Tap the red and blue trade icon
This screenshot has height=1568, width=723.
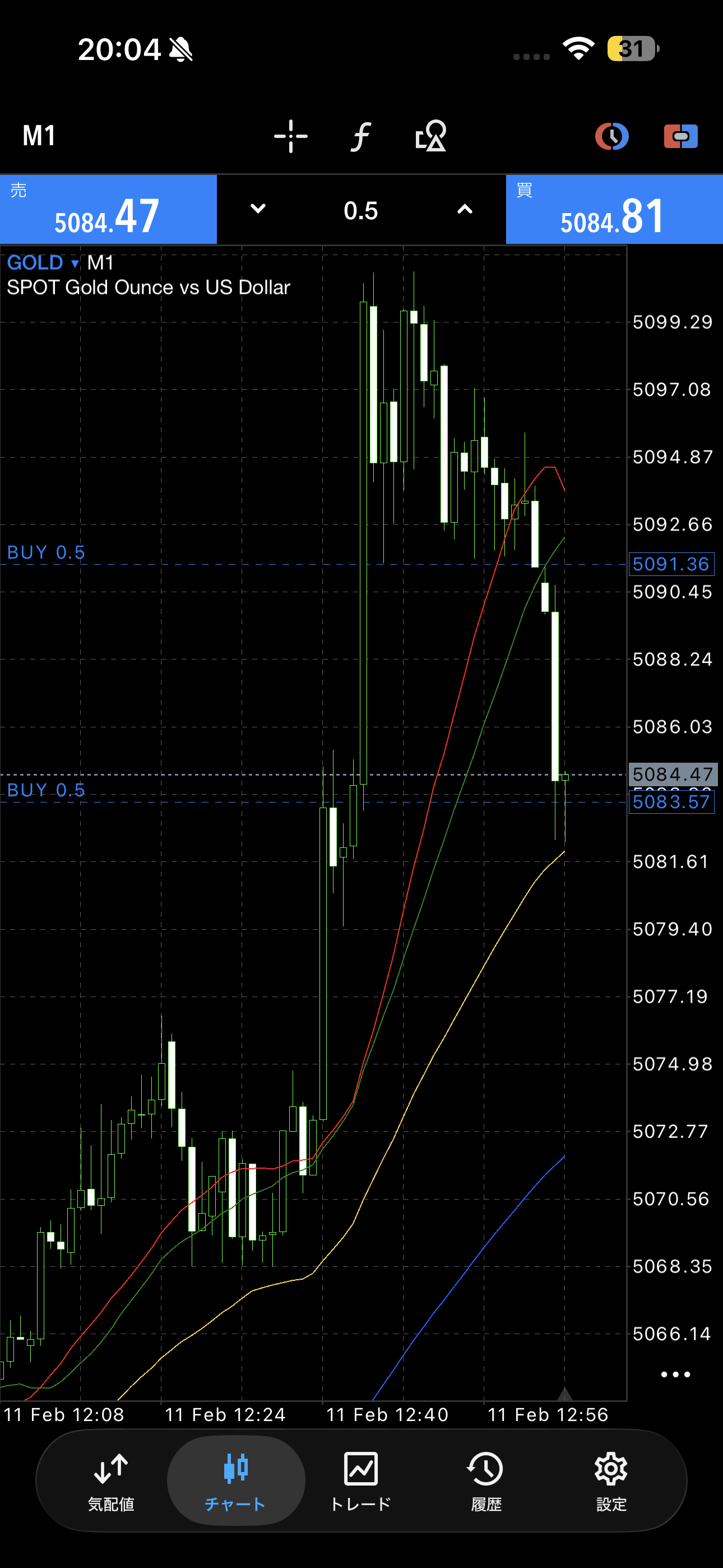[x=680, y=136]
